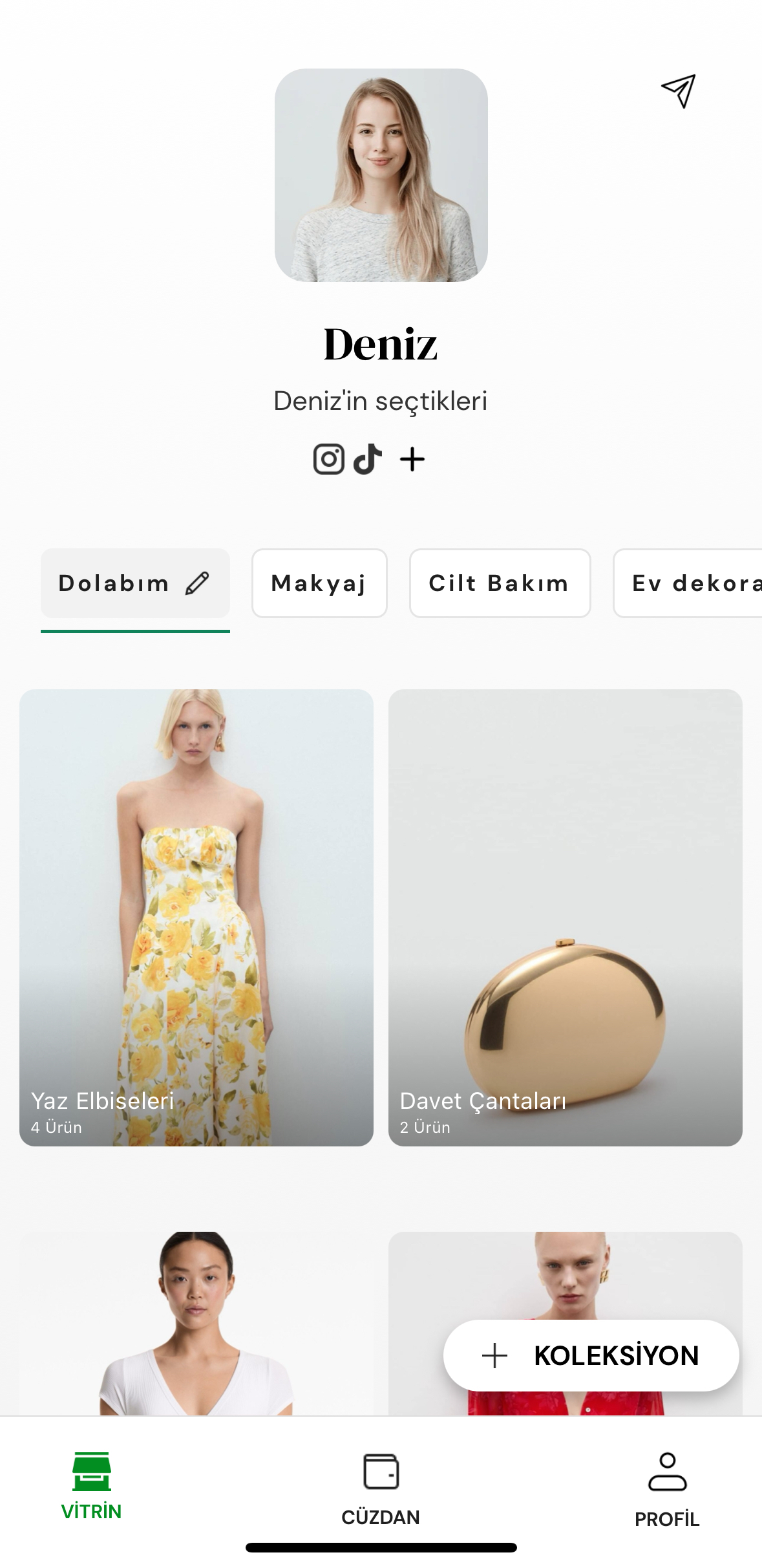This screenshot has width=762, height=1568.
Task: Create a new Koleksiyon
Action: (x=591, y=1355)
